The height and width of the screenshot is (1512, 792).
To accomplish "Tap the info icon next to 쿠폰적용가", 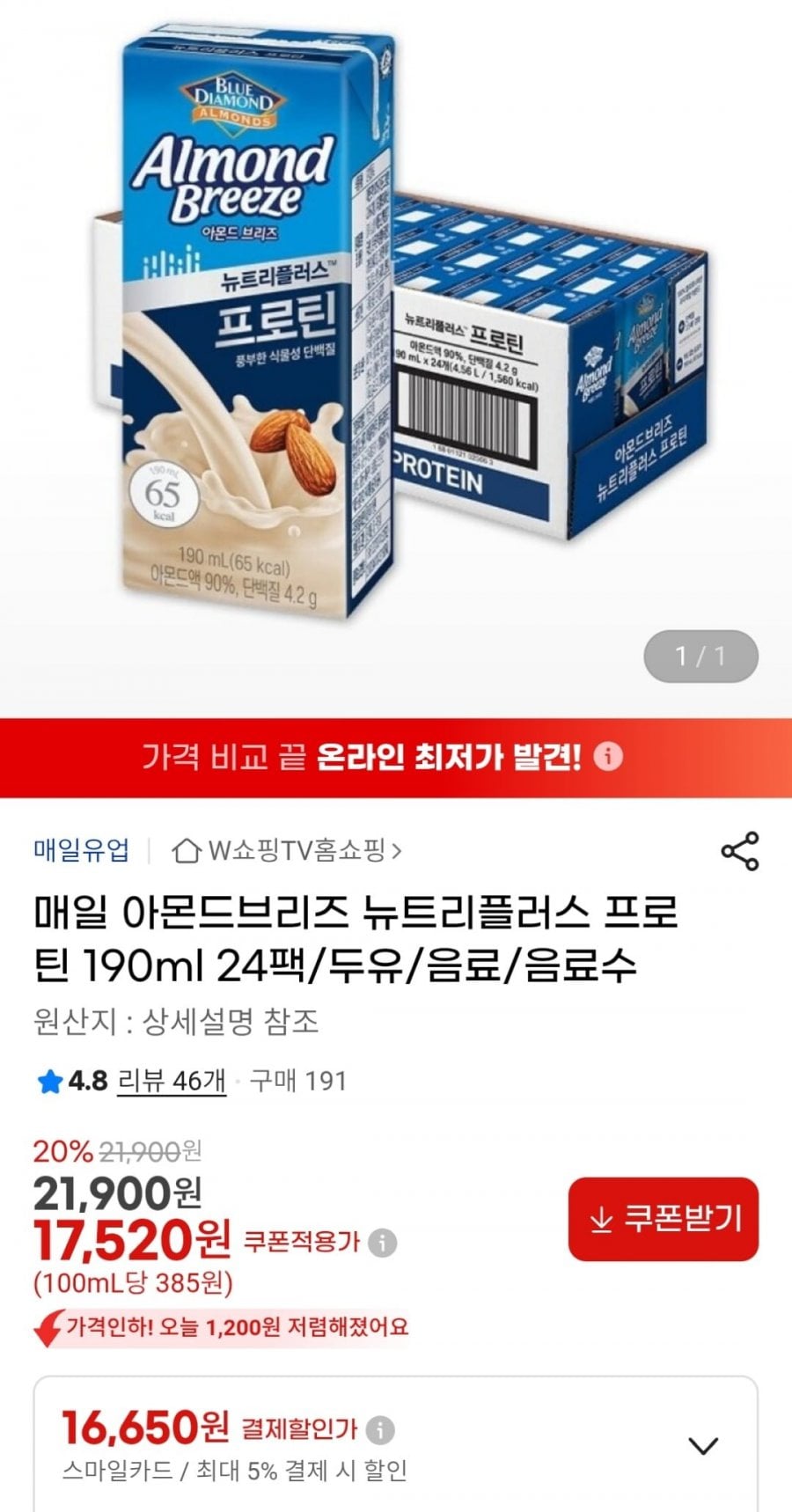I will pos(384,1243).
